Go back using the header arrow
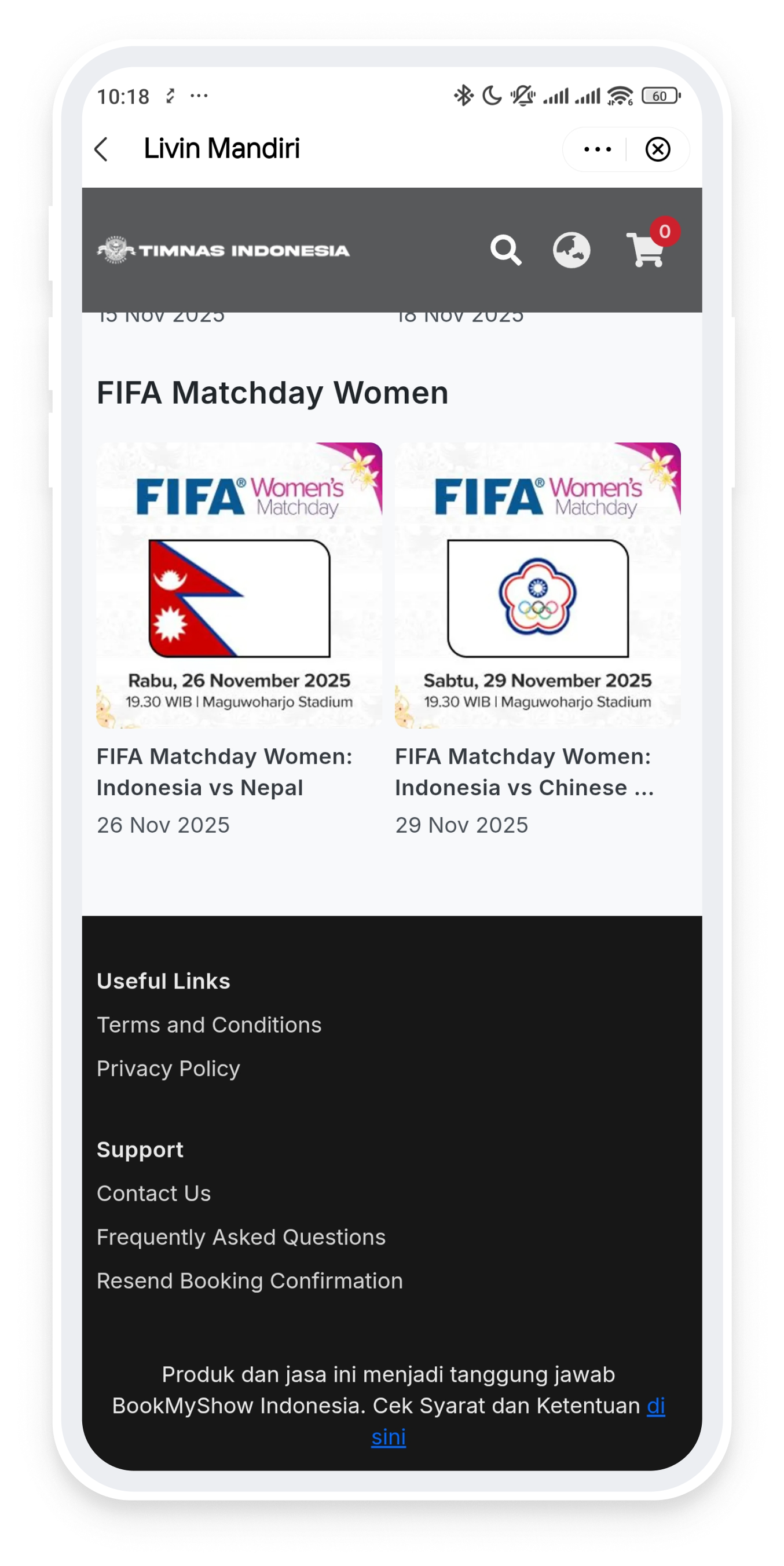 tap(101, 149)
